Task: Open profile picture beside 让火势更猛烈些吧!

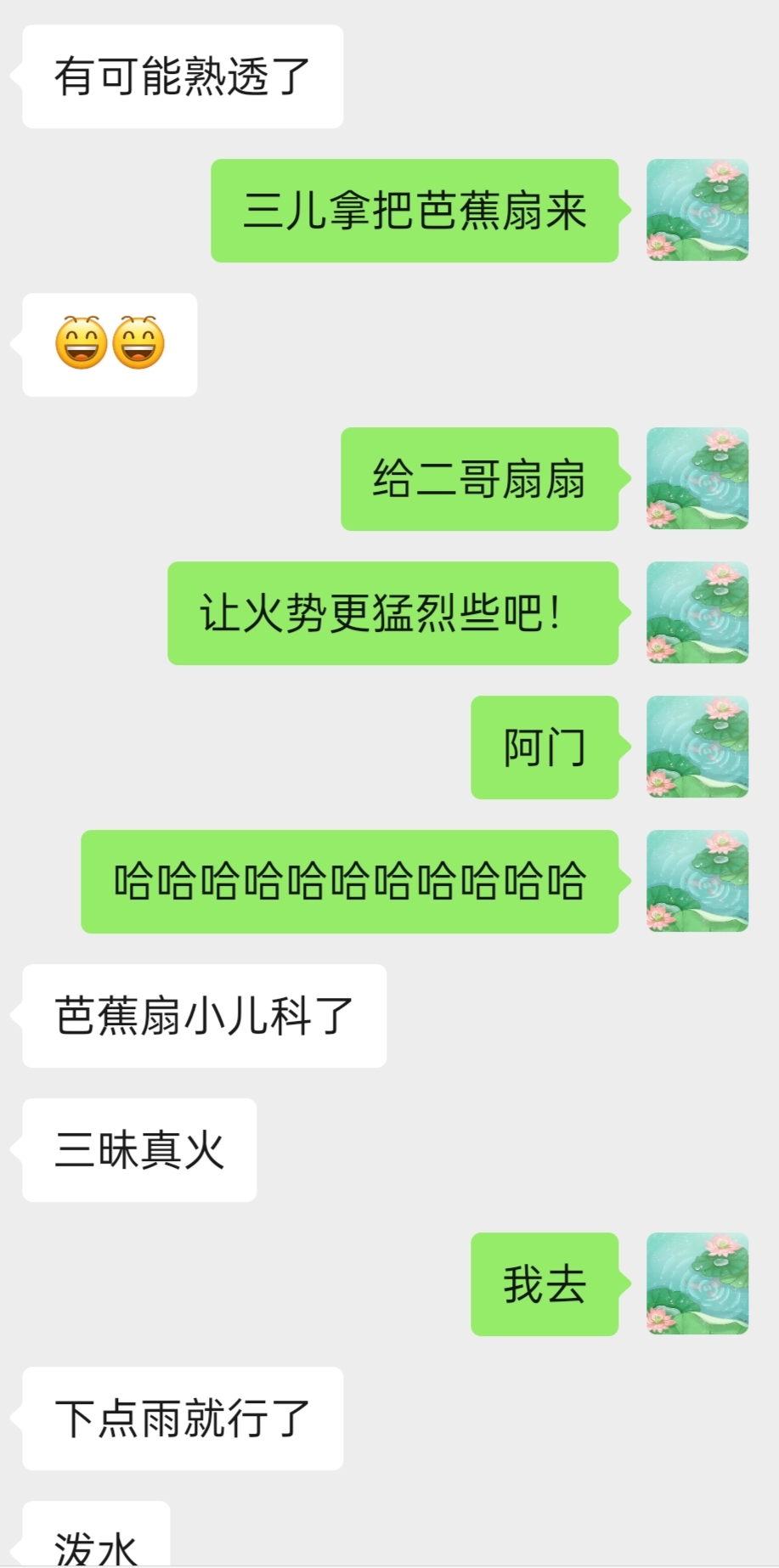Action: (697, 612)
